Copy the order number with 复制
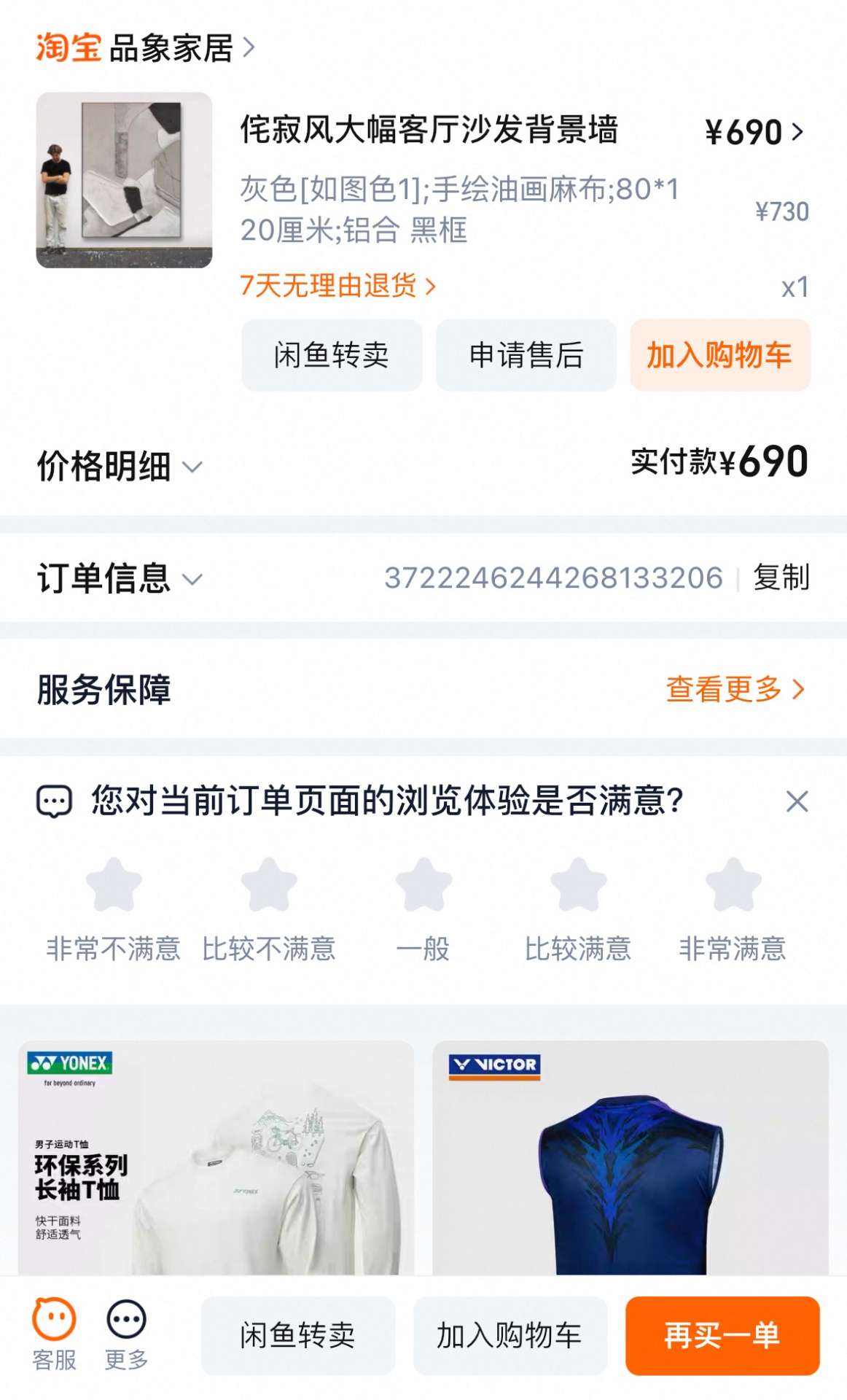This screenshot has width=847, height=1400. tap(781, 577)
